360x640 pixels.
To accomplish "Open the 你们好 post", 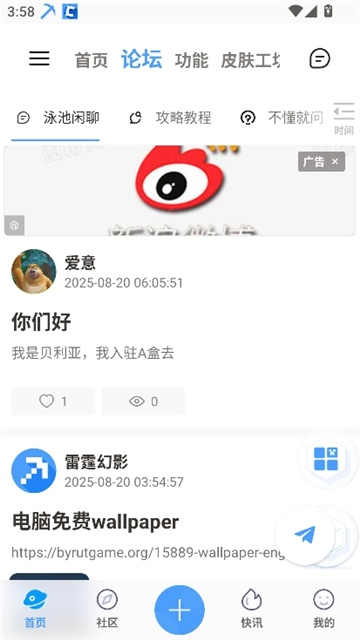I will (x=41, y=322).
